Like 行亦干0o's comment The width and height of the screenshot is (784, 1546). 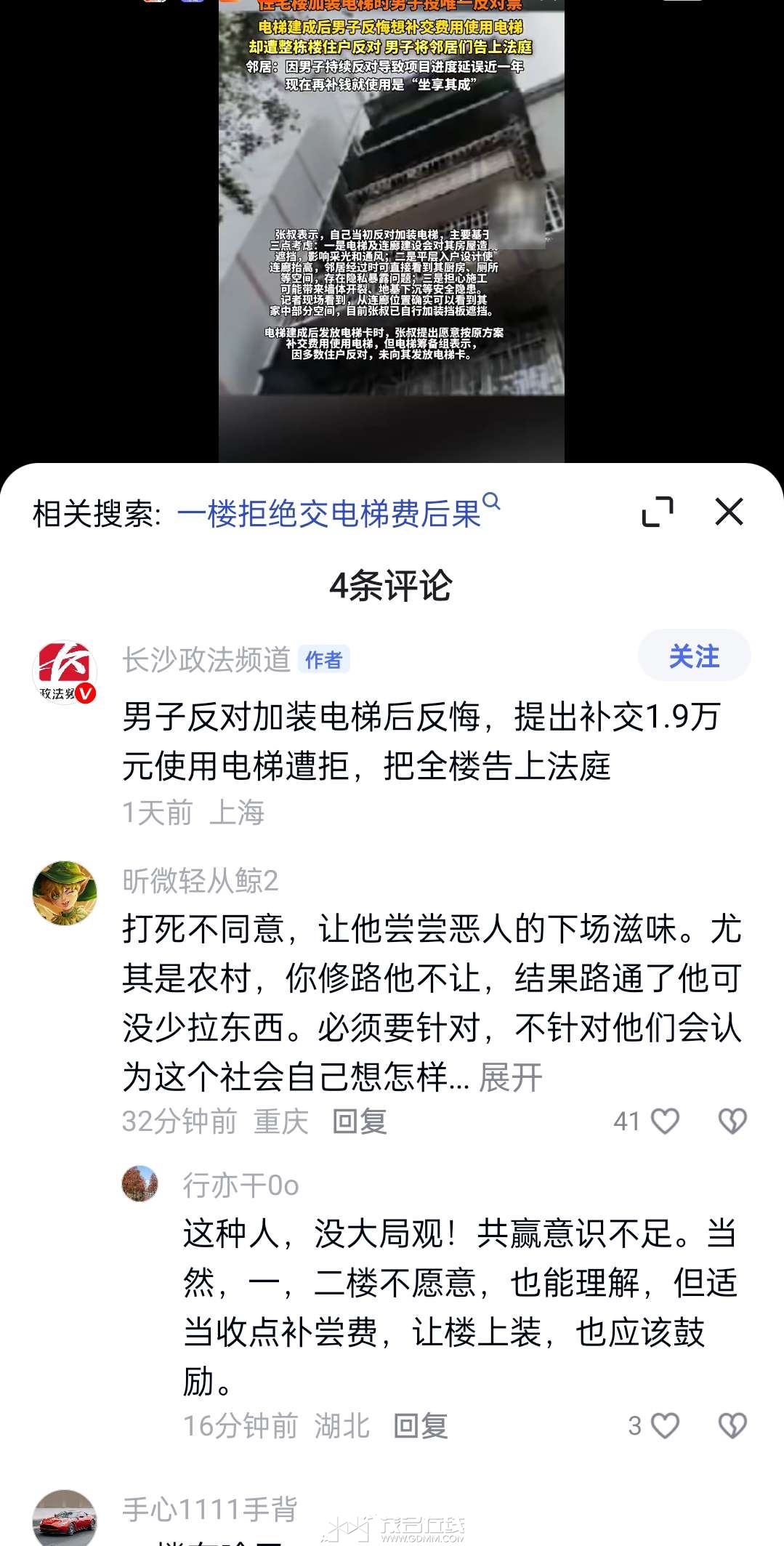point(664,1426)
